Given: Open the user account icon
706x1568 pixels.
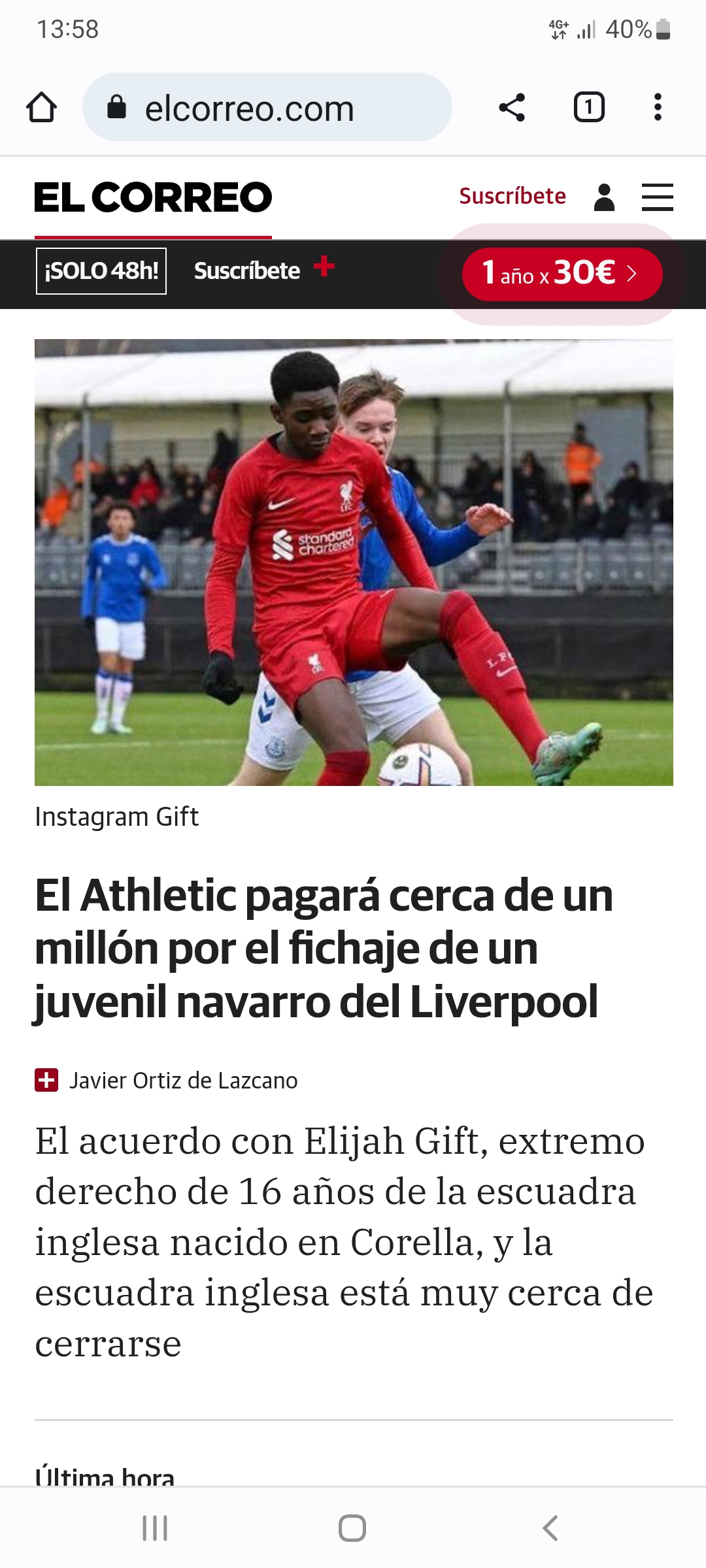Looking at the screenshot, I should pyautogui.click(x=604, y=197).
